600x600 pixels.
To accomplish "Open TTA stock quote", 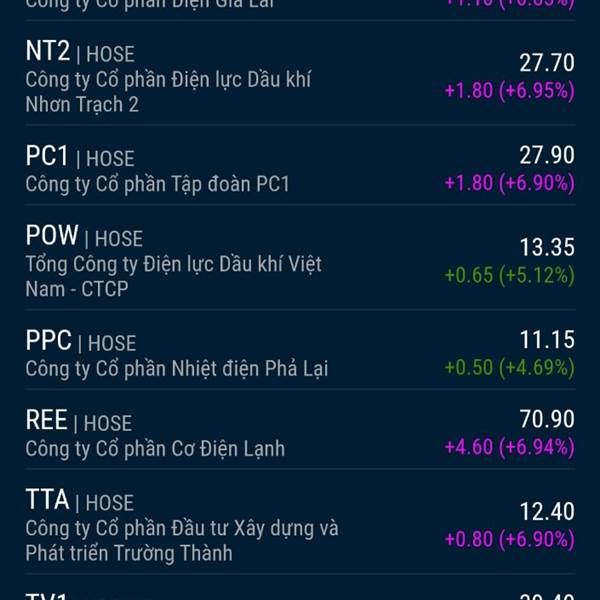I will pos(300,525).
